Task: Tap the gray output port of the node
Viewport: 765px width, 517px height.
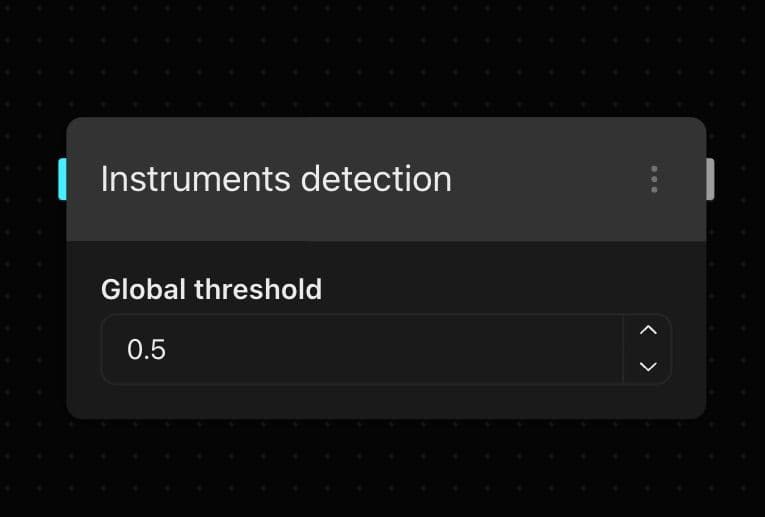Action: point(710,179)
